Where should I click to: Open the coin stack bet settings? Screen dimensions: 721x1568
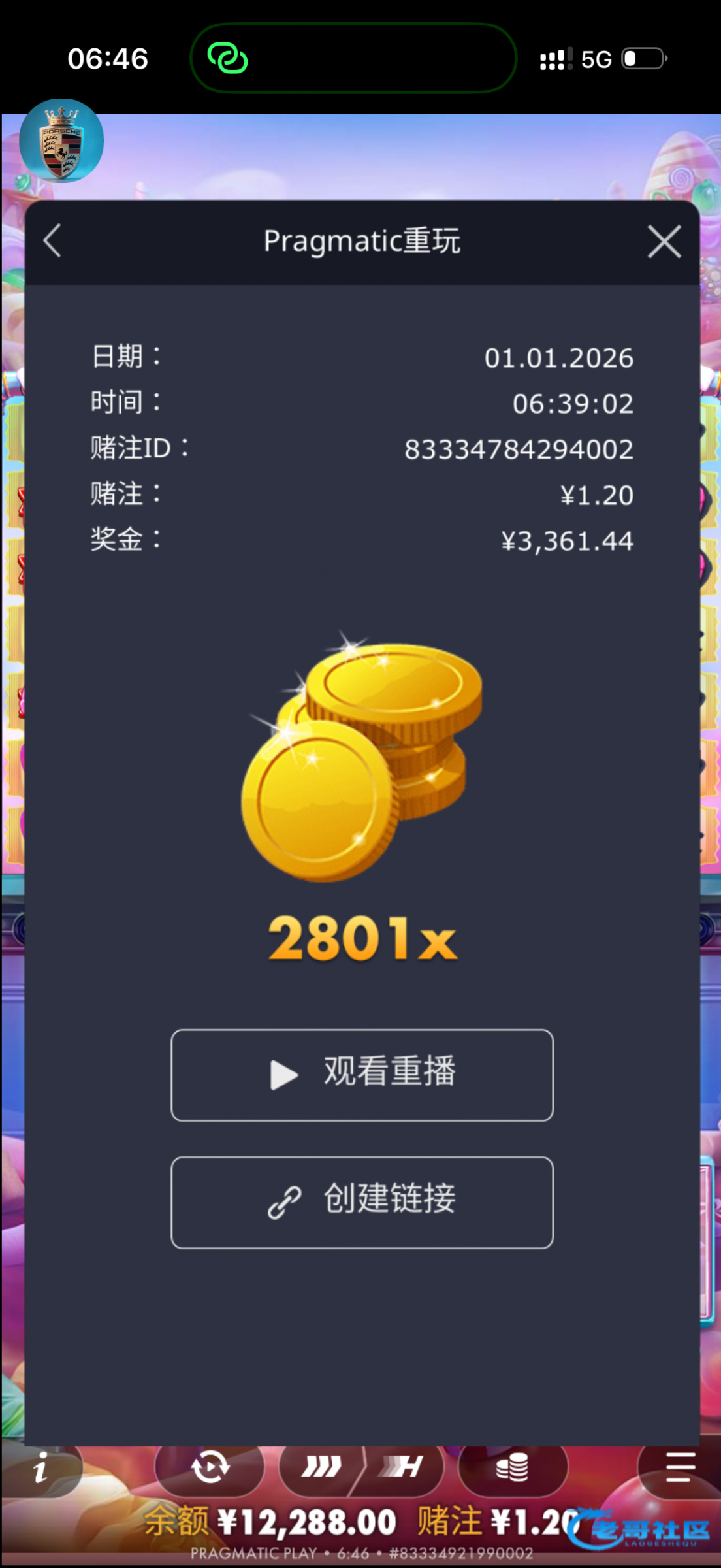pyautogui.click(x=512, y=1467)
